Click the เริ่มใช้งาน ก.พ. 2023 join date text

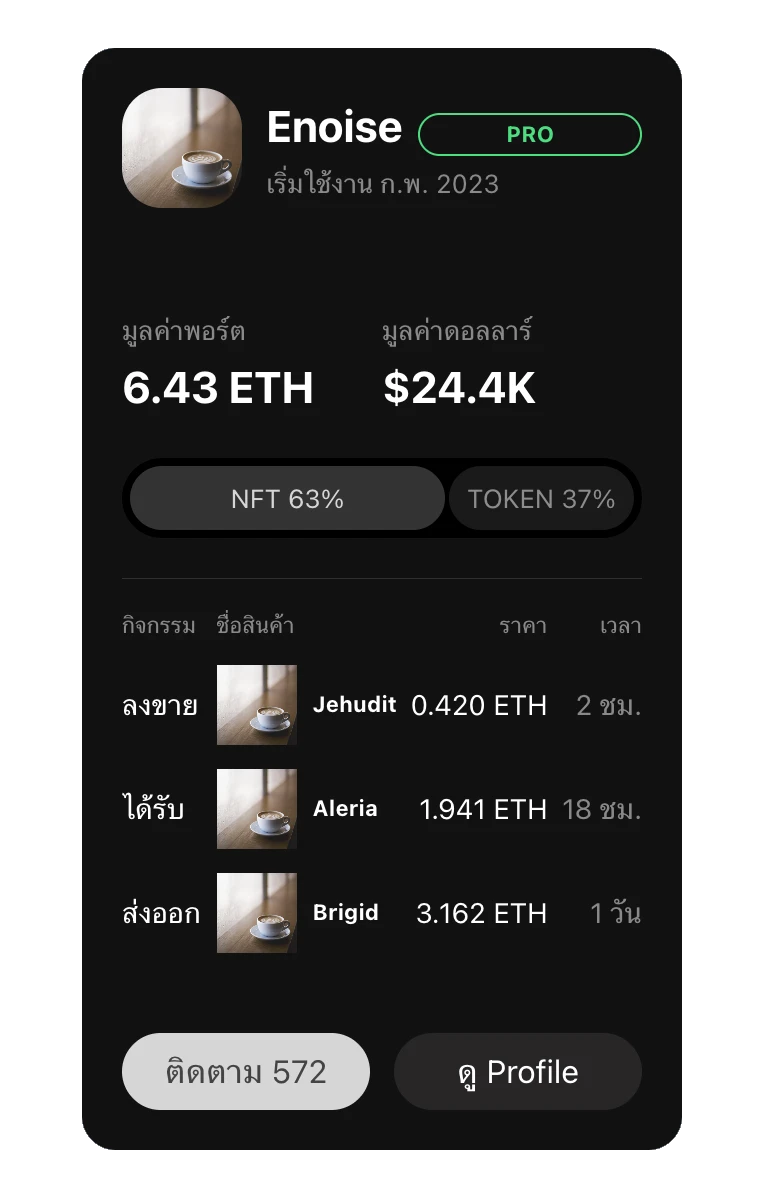click(381, 184)
